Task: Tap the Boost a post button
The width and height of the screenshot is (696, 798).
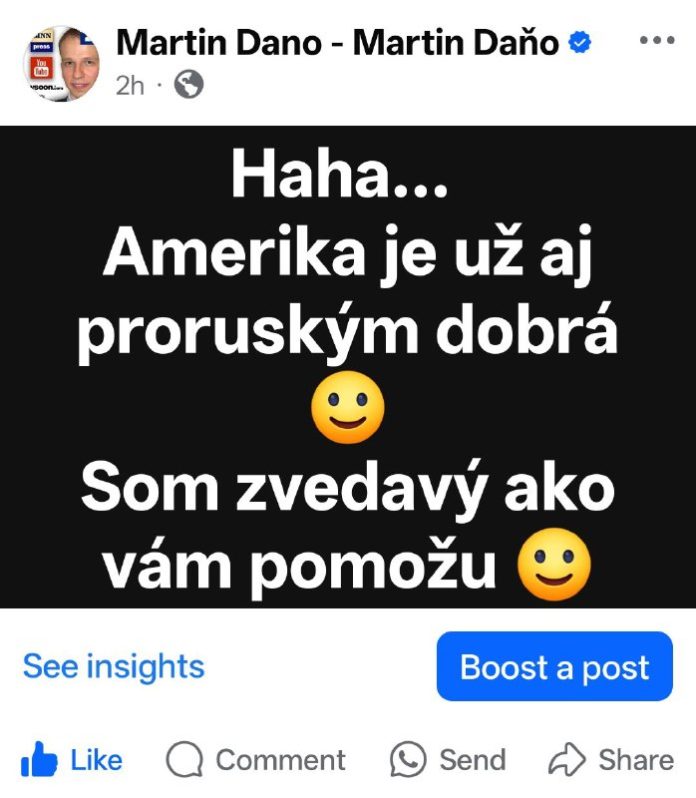Action: [x=554, y=667]
